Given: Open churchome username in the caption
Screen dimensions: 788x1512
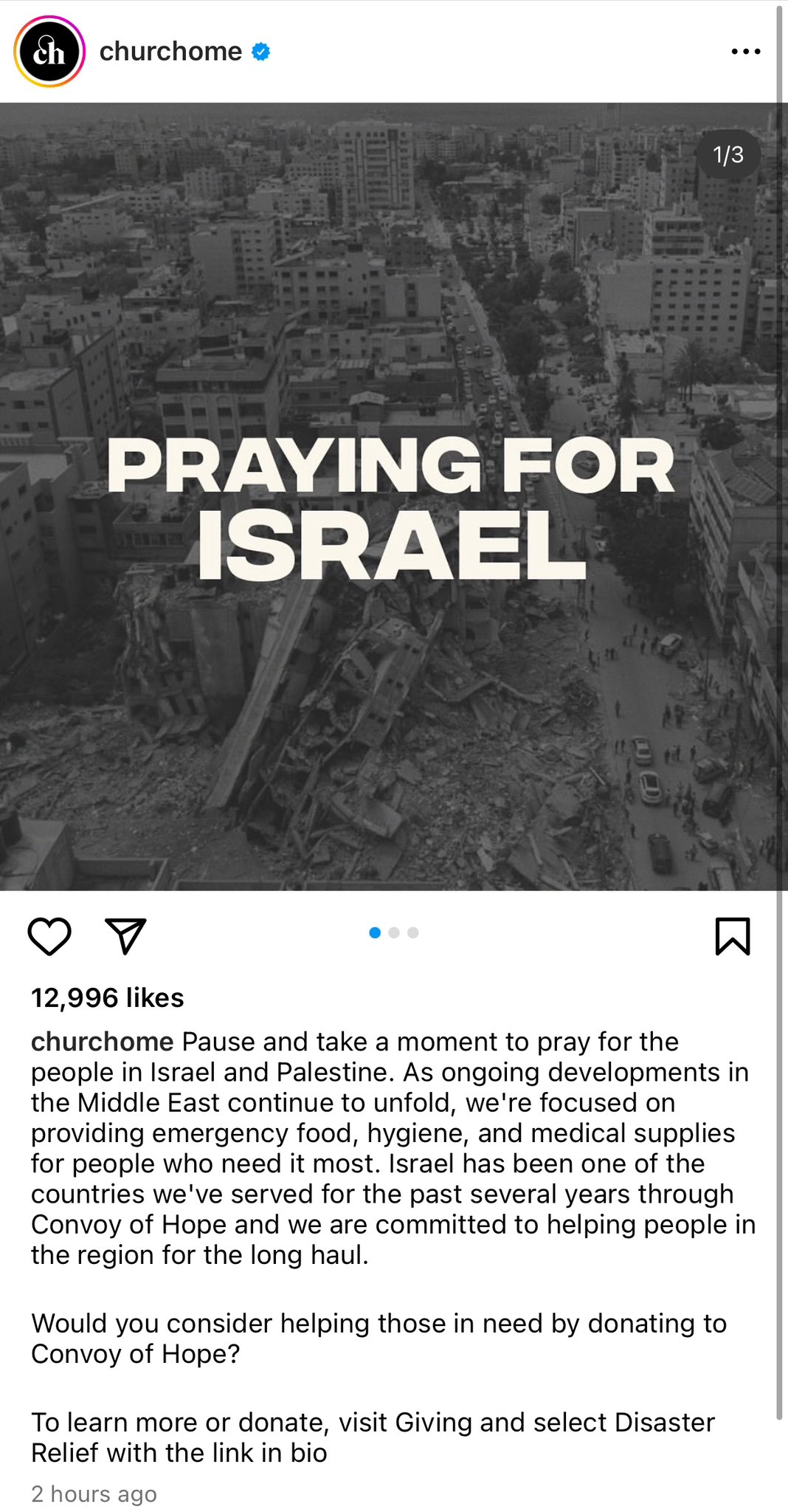Looking at the screenshot, I should (102, 1042).
